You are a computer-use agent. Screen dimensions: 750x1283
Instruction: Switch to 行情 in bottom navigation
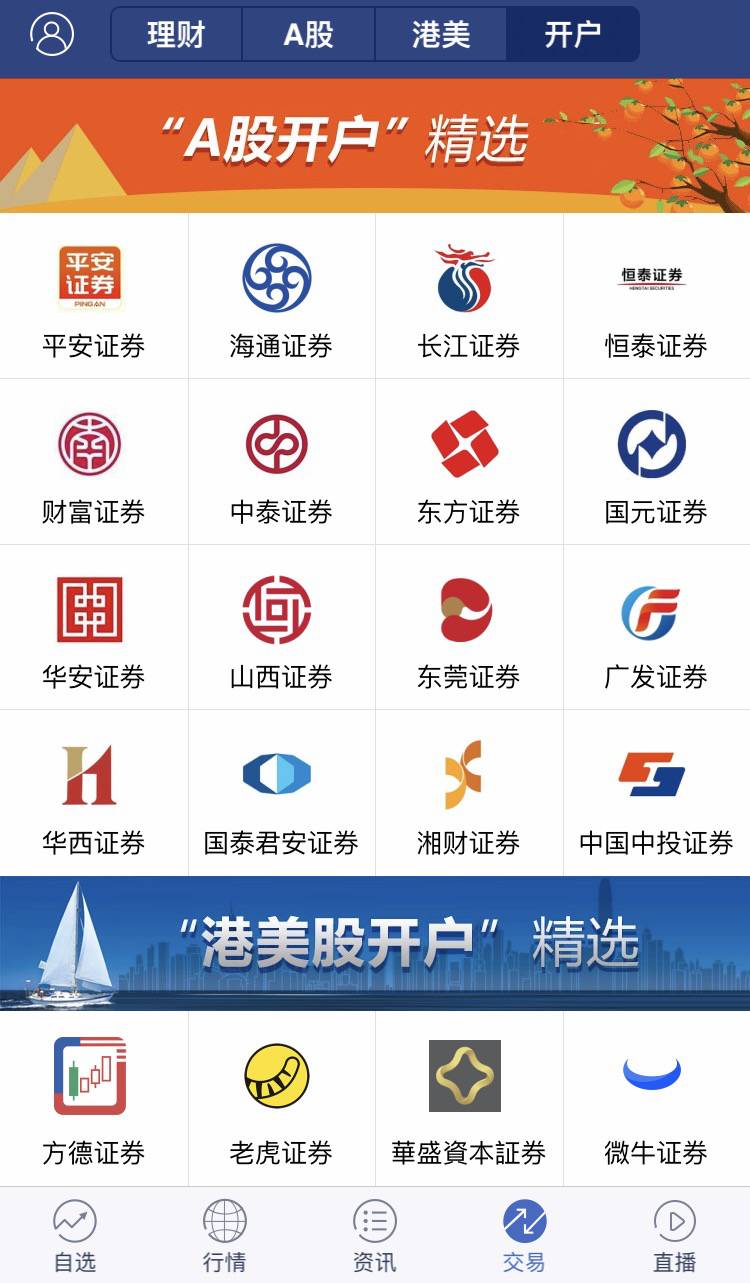[x=225, y=1236]
